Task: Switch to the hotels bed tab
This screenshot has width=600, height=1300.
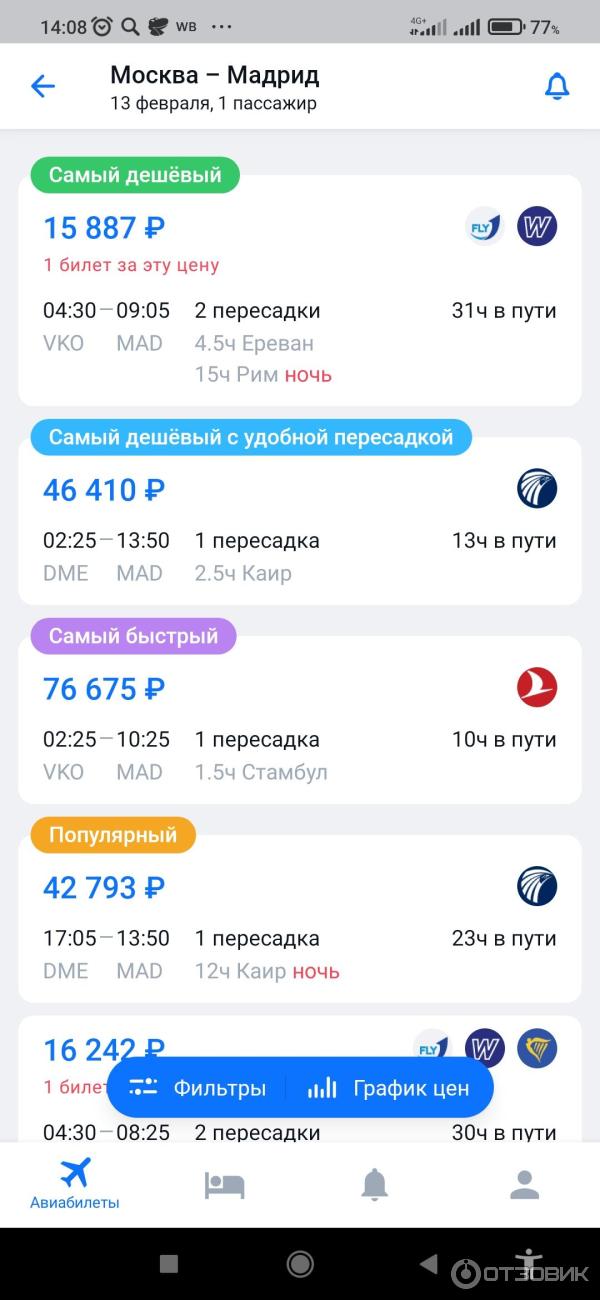Action: pos(225,1185)
